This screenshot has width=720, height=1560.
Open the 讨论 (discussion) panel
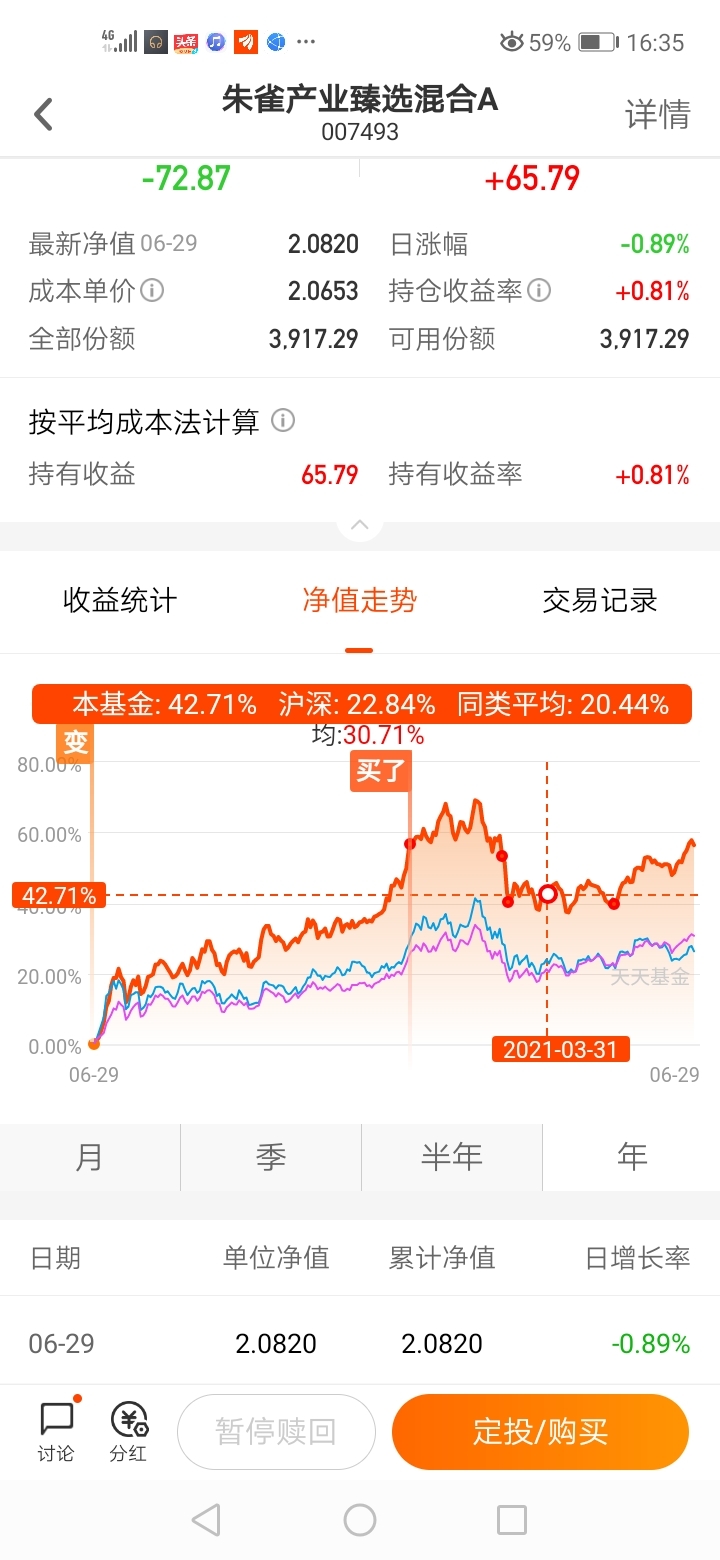(55, 1432)
